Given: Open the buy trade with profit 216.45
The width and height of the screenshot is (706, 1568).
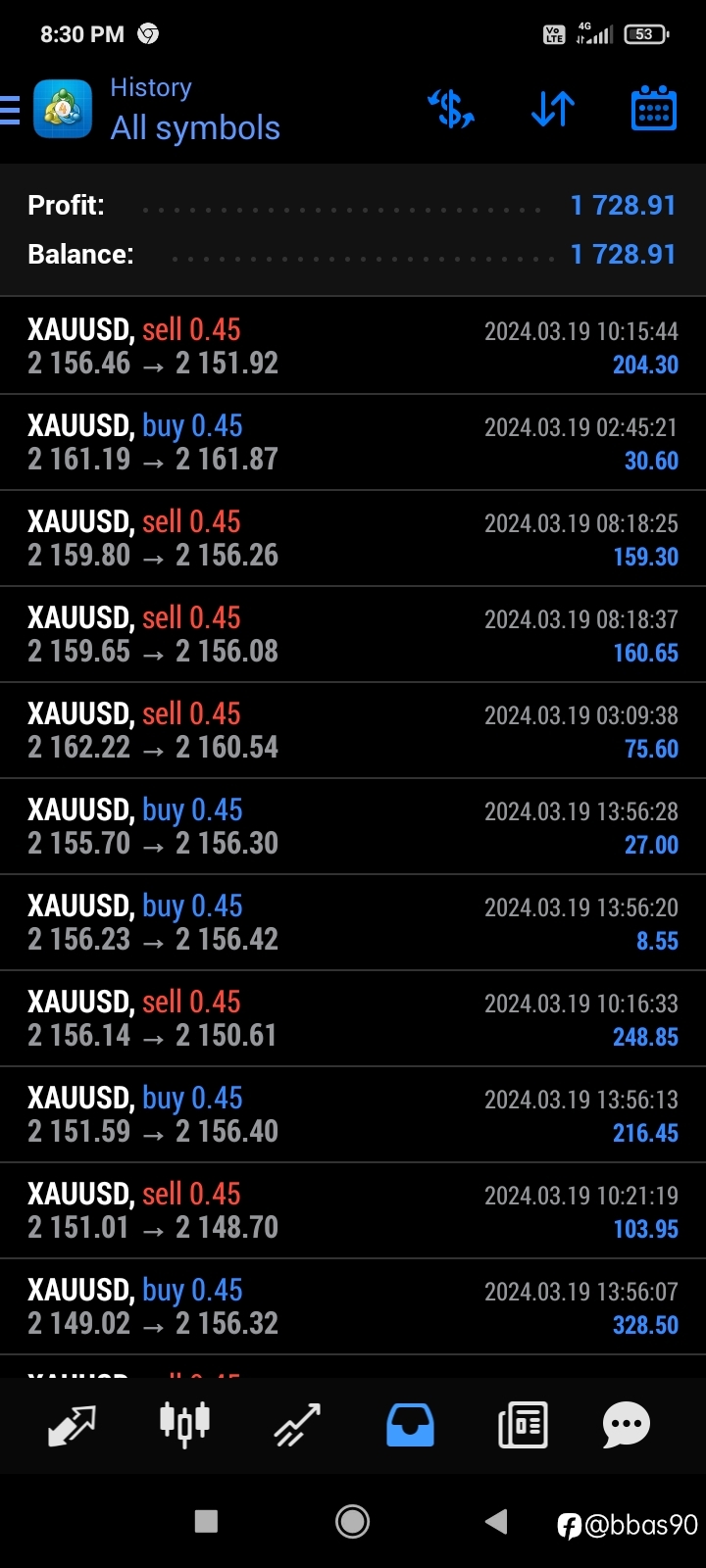Looking at the screenshot, I should [353, 1114].
